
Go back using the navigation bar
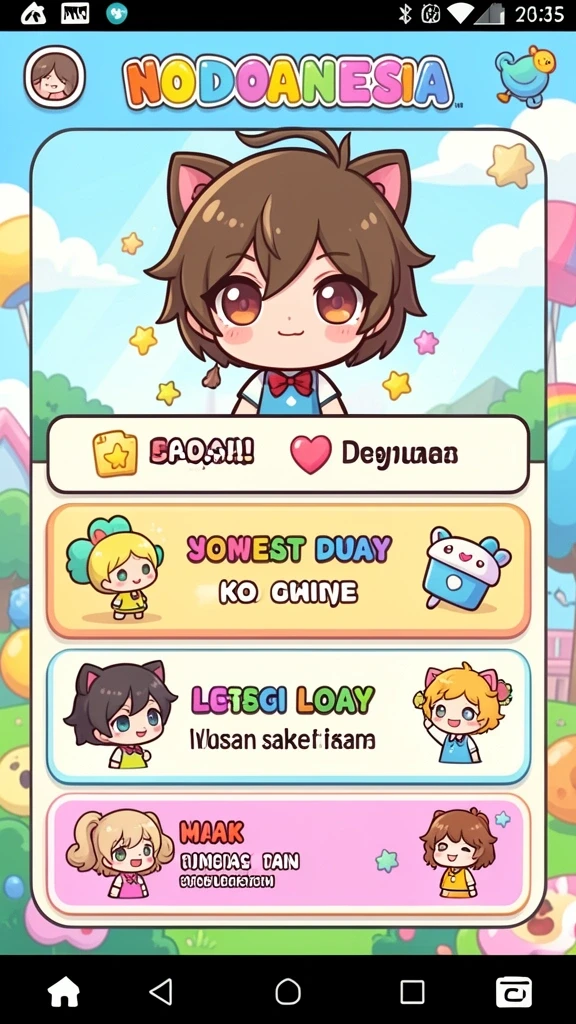coord(161,991)
